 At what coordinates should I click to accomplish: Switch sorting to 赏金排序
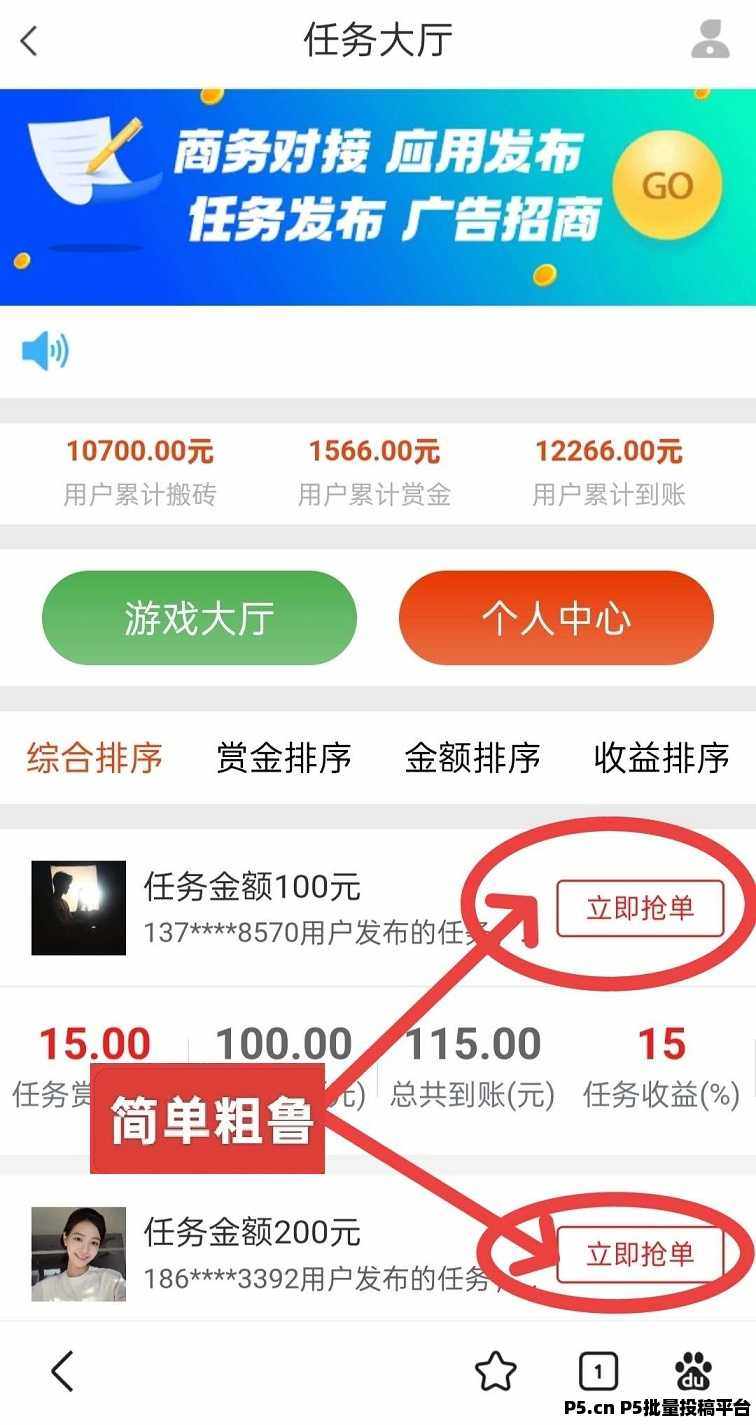pos(283,758)
